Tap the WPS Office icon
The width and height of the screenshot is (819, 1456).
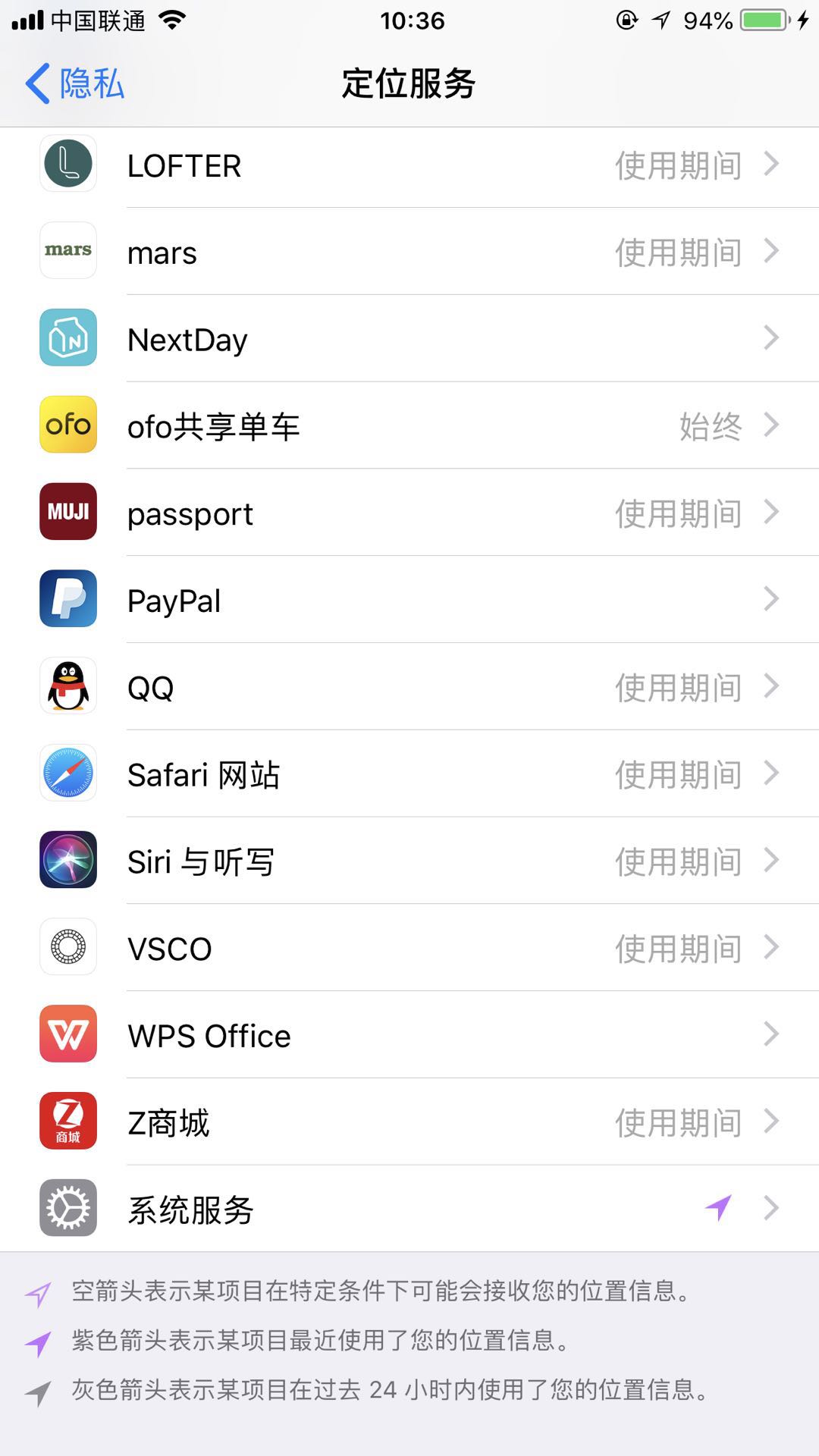tap(67, 1034)
